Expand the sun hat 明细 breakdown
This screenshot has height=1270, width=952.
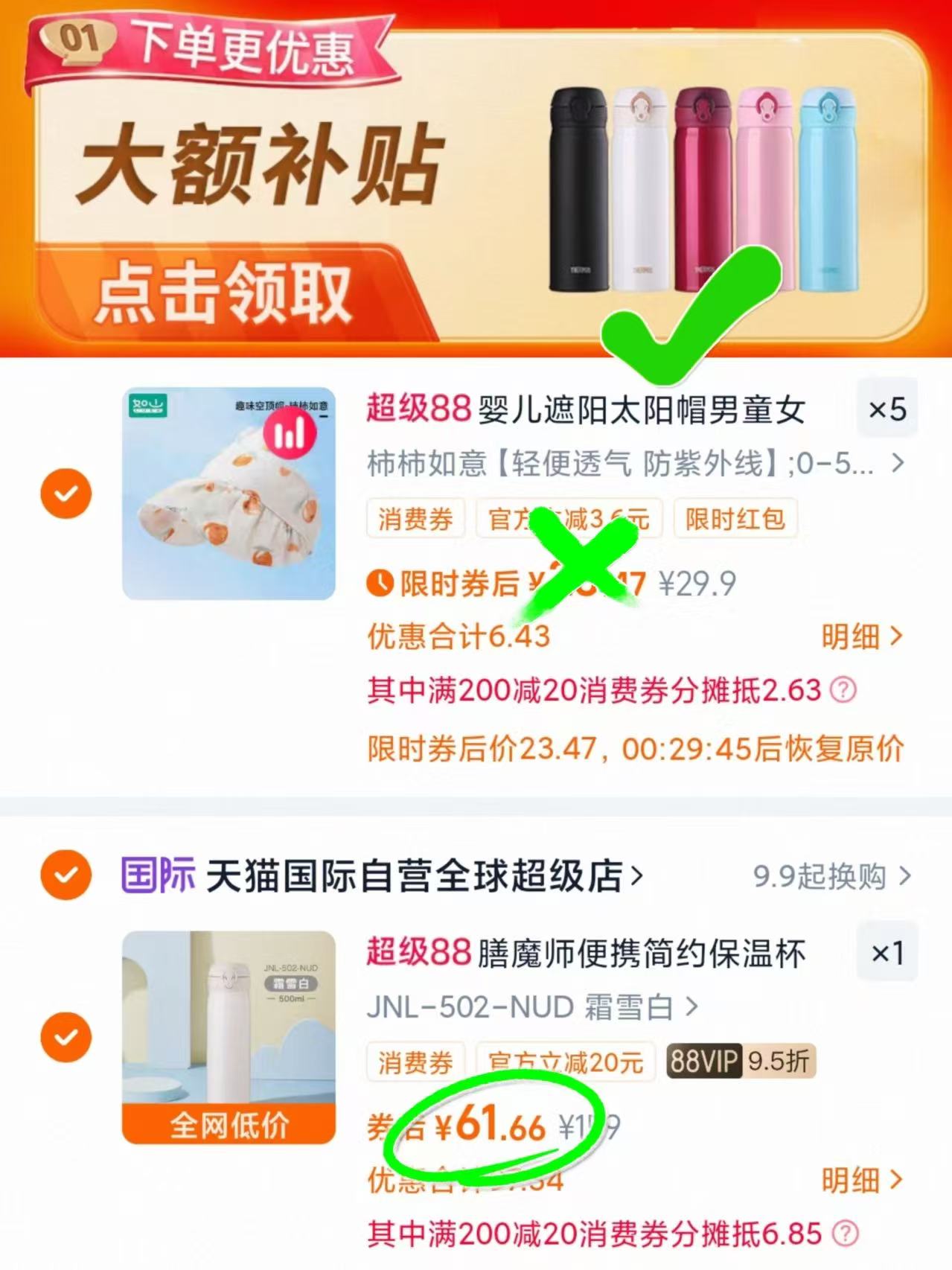862,635
